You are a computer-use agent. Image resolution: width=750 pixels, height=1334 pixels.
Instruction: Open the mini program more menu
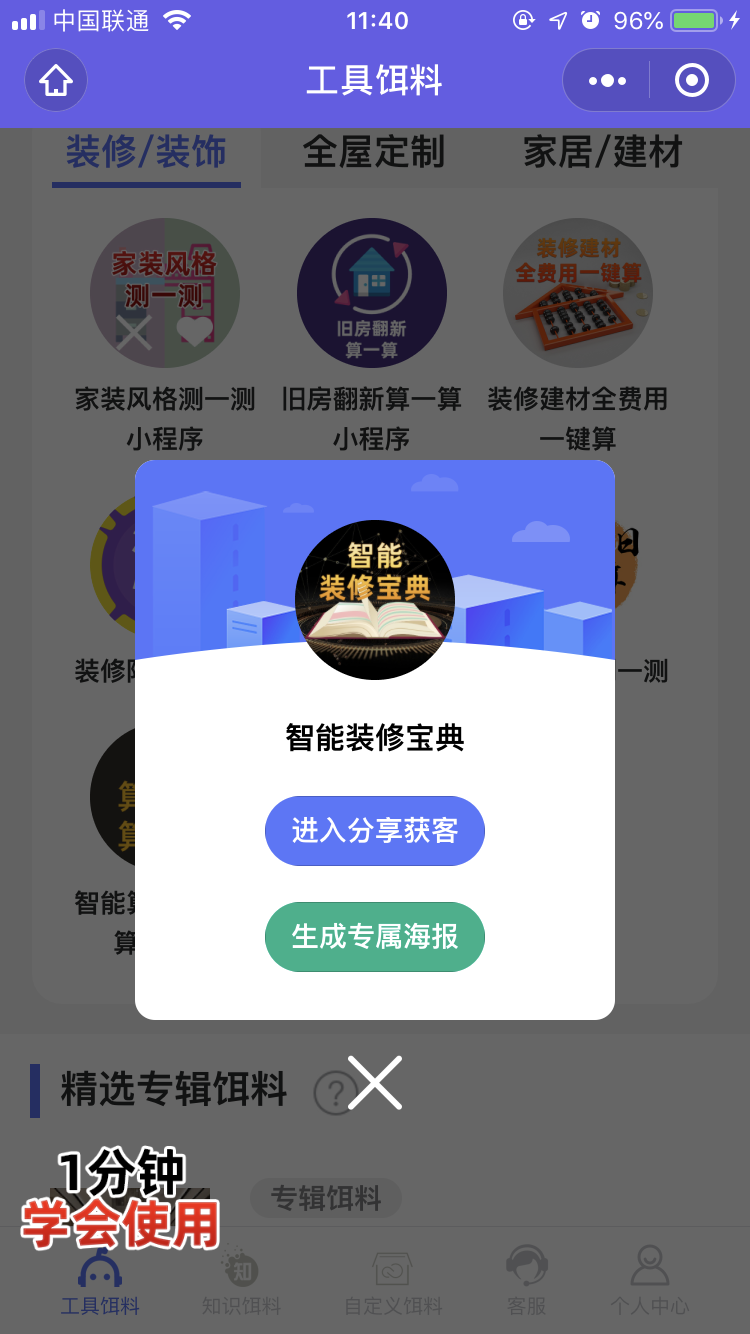click(607, 80)
